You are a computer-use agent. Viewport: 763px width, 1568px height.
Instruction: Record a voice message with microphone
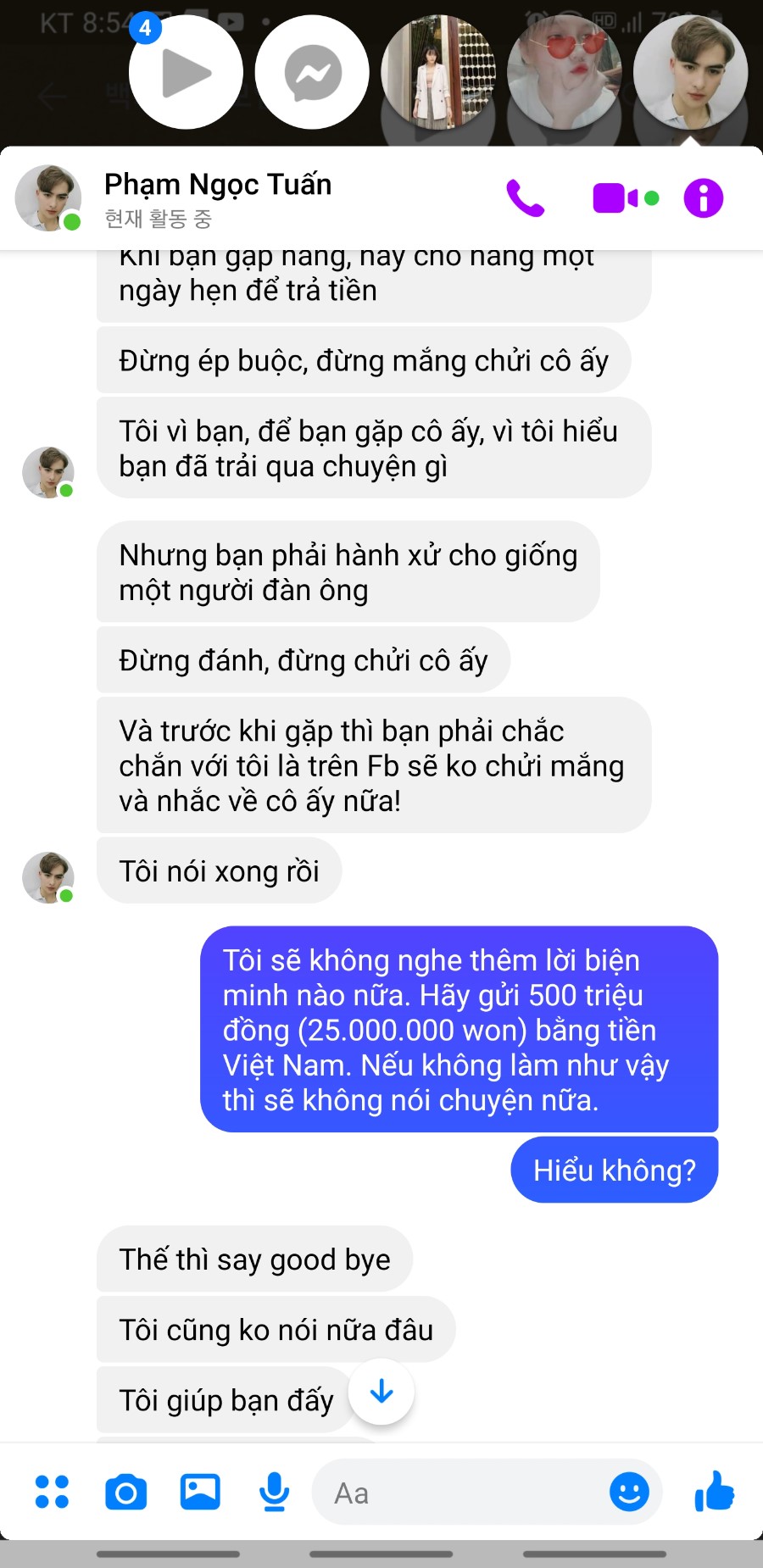tap(274, 1492)
